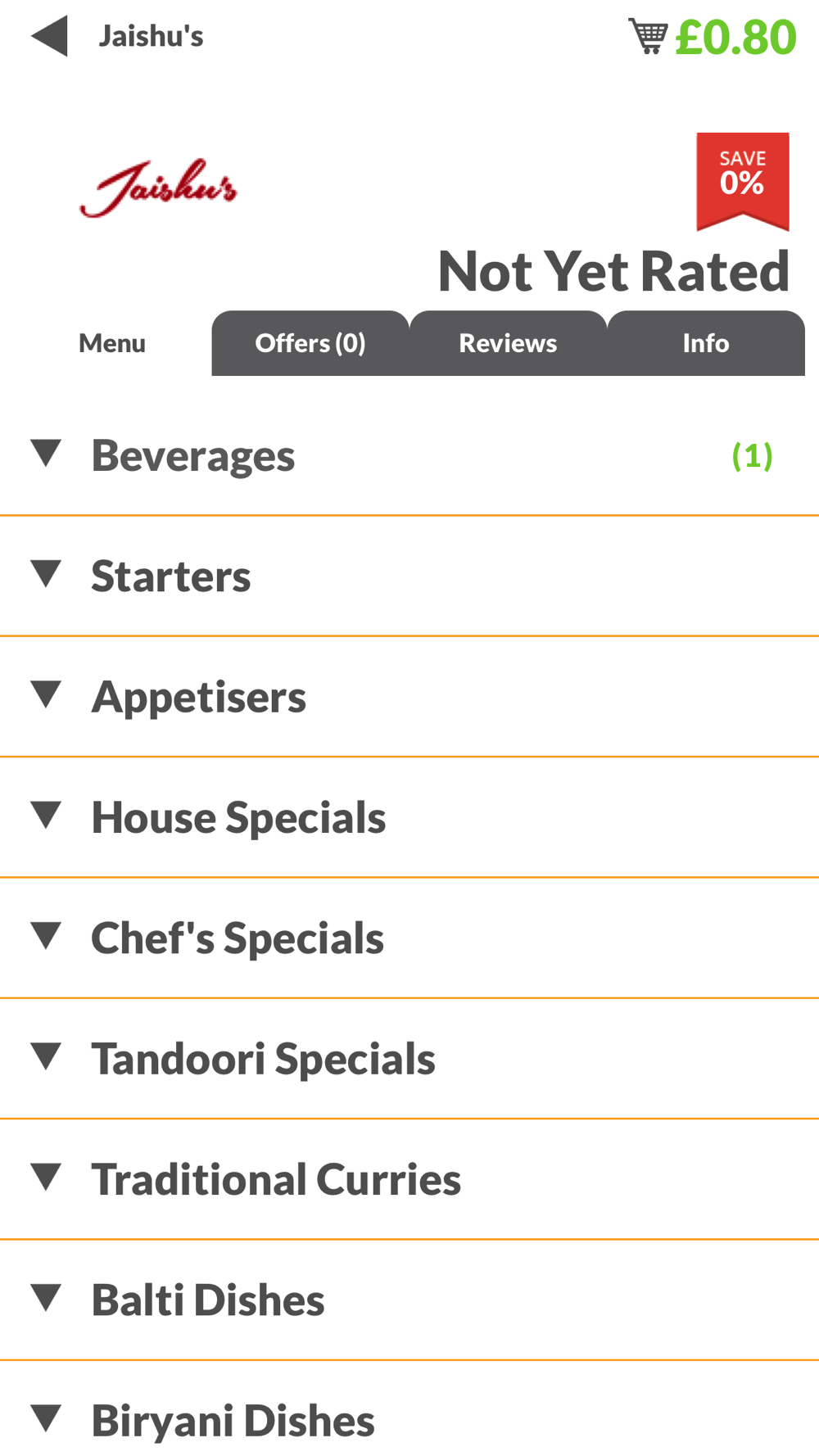Switch to the Reviews tab
This screenshot has width=819, height=1456.
tap(508, 343)
